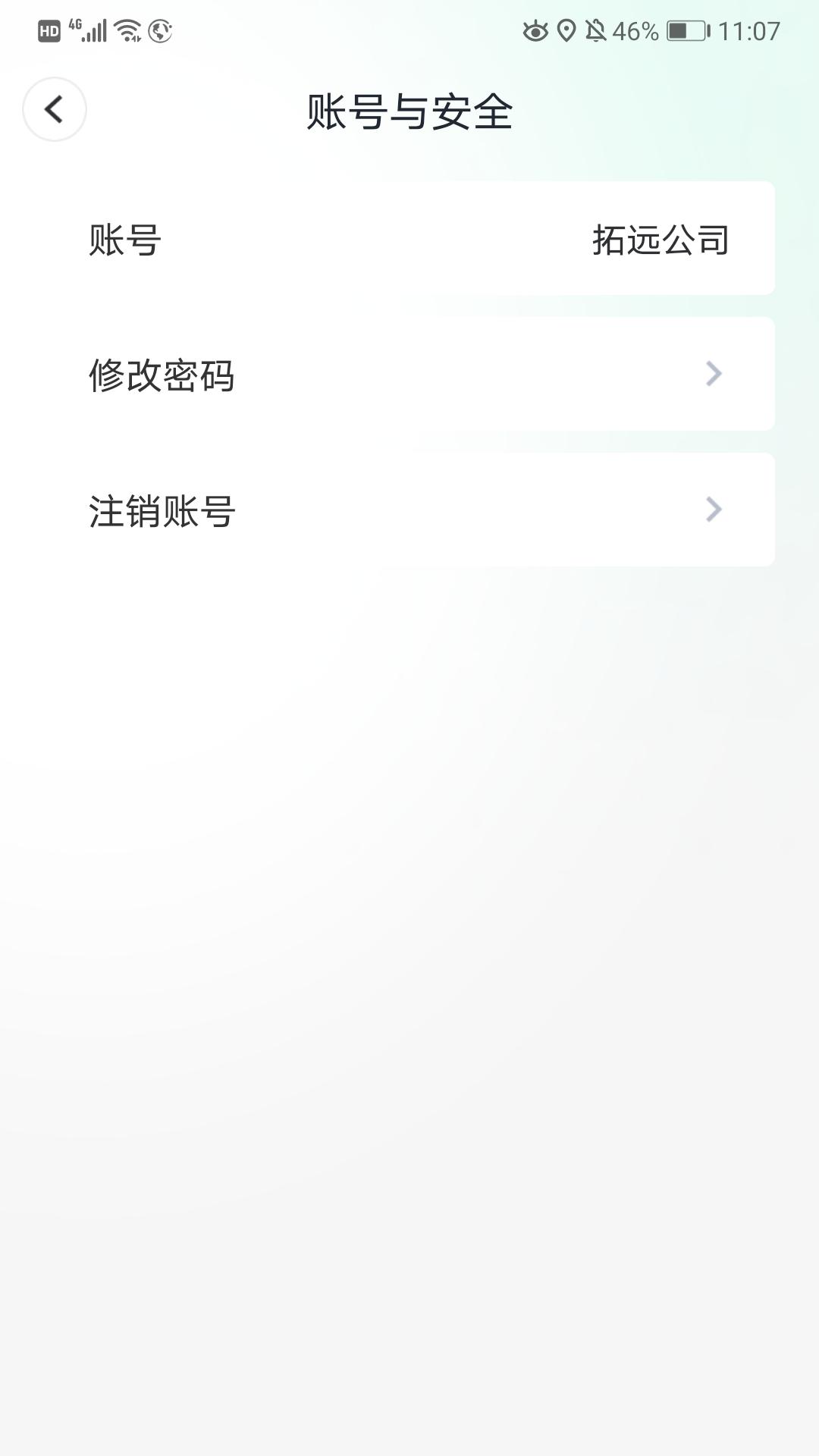Select the 账号 row
The width and height of the screenshot is (819, 1456).
click(409, 237)
